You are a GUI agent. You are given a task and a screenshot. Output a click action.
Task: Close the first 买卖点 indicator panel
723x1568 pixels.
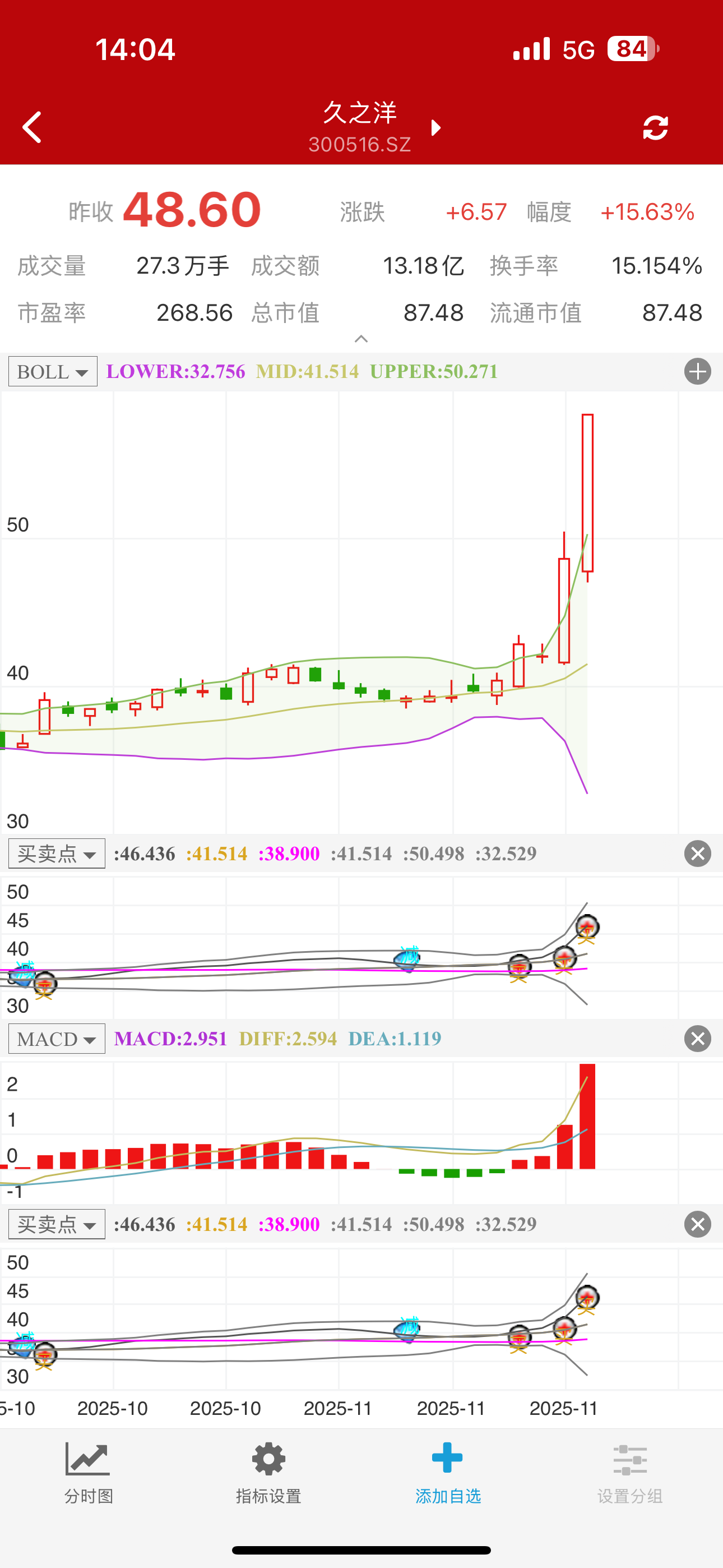point(697,854)
